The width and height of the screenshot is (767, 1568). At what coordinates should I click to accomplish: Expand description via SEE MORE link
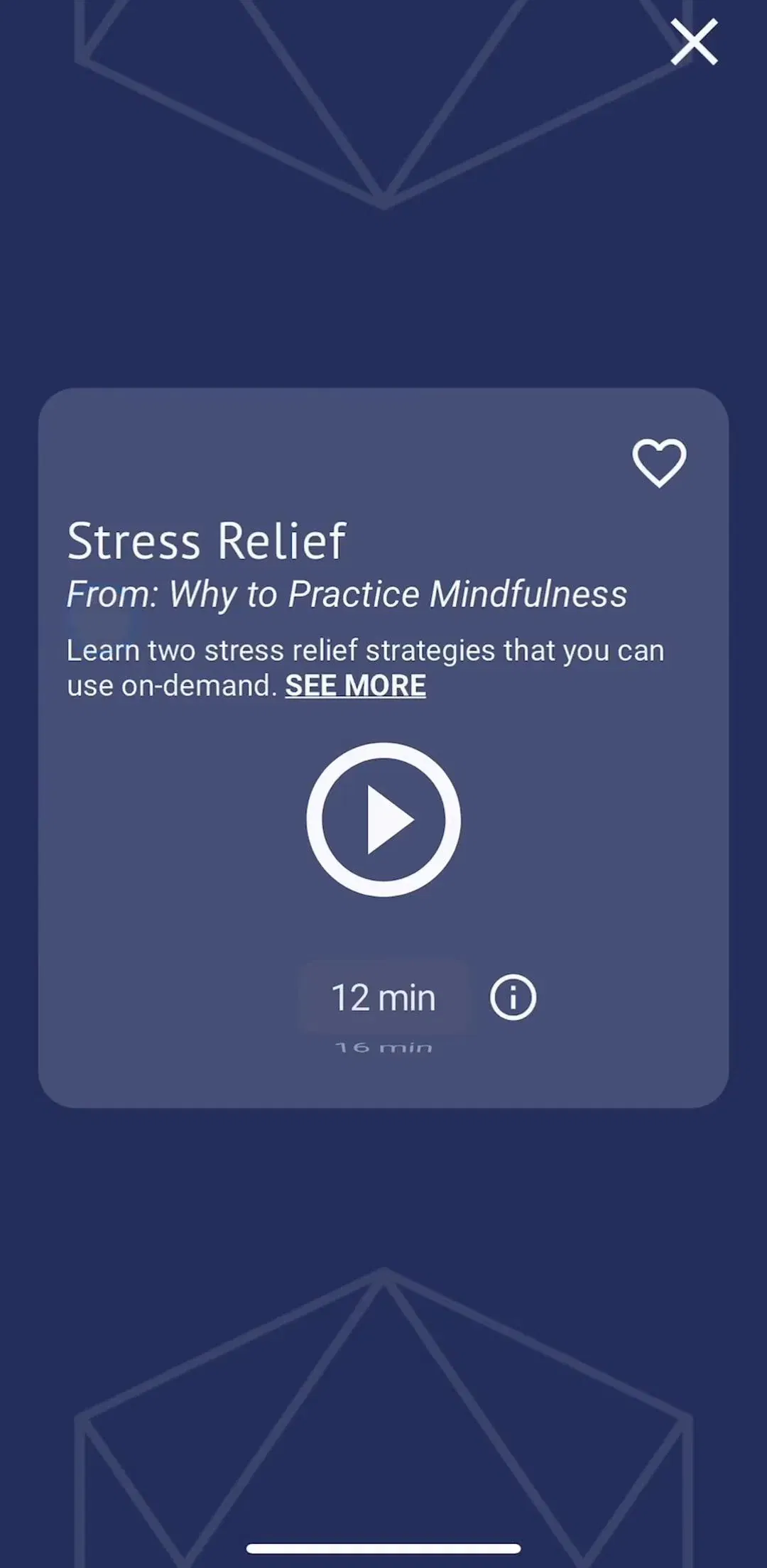click(x=355, y=686)
